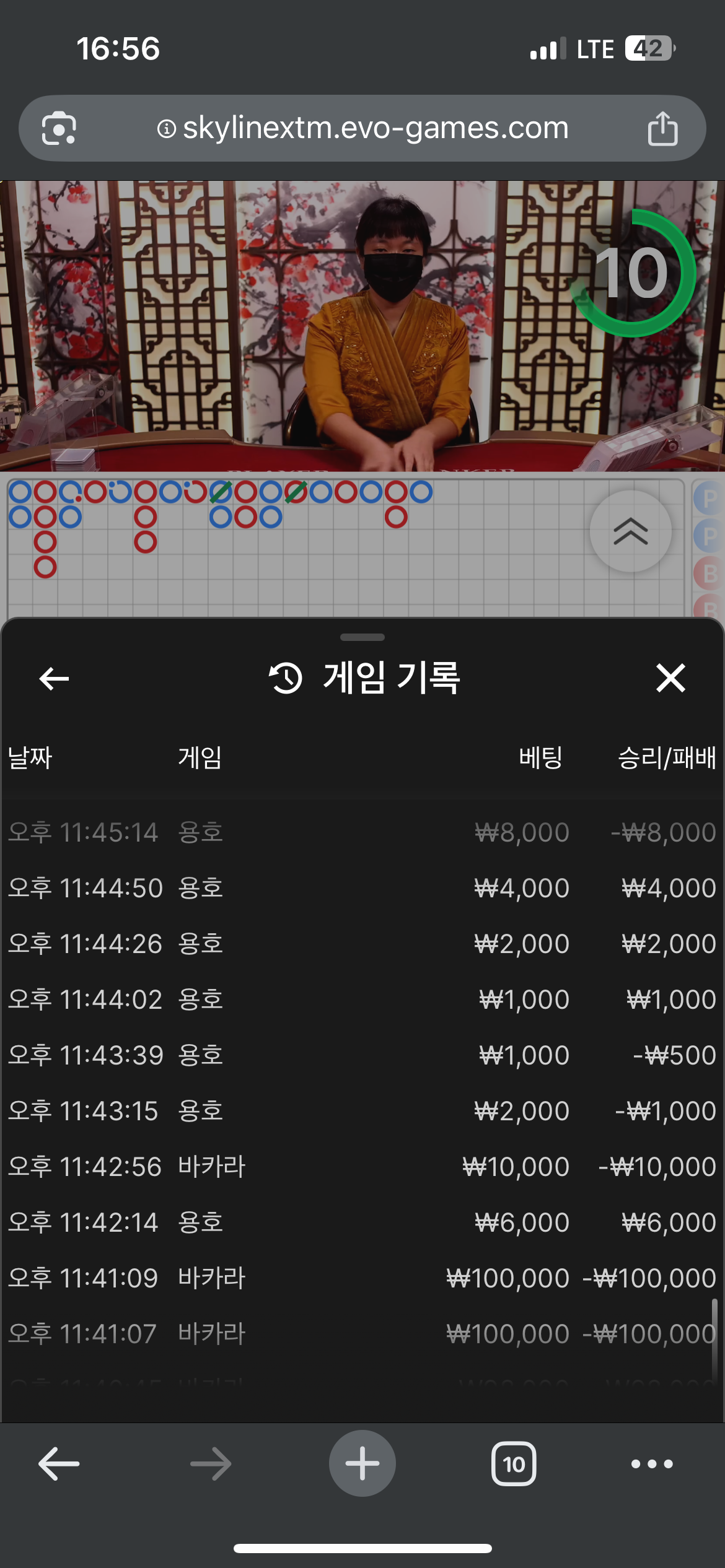Open the 오후 11:41:09 바카라 record
The image size is (725, 1568).
click(362, 1278)
